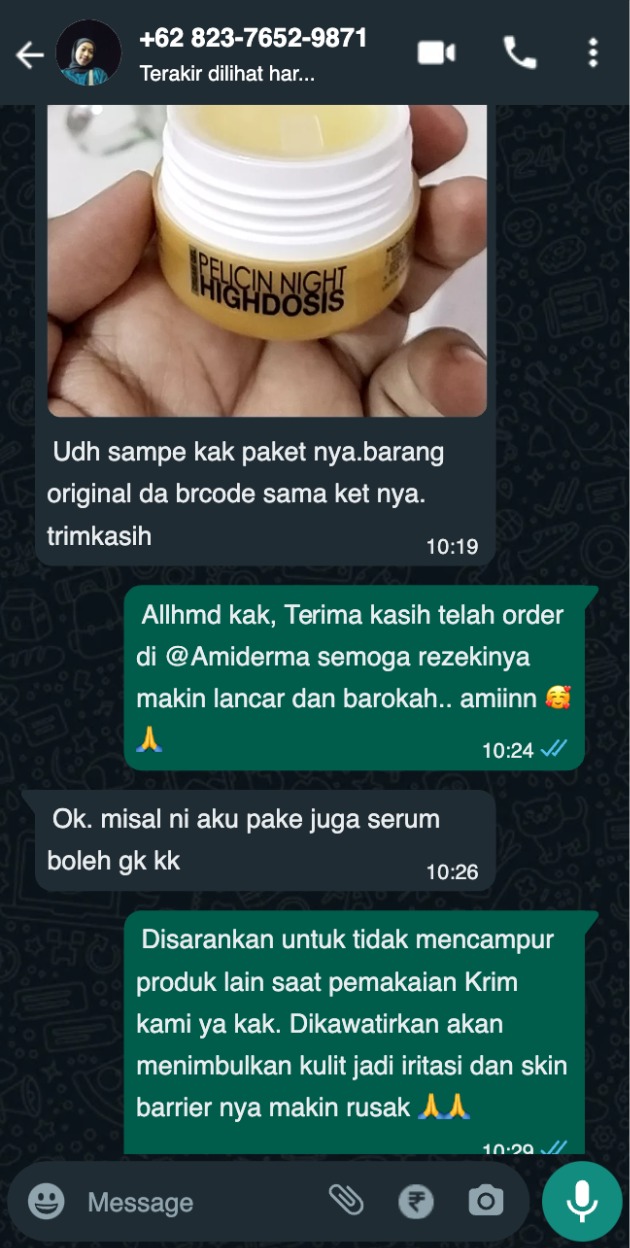Open the emoji picker

click(x=46, y=1201)
